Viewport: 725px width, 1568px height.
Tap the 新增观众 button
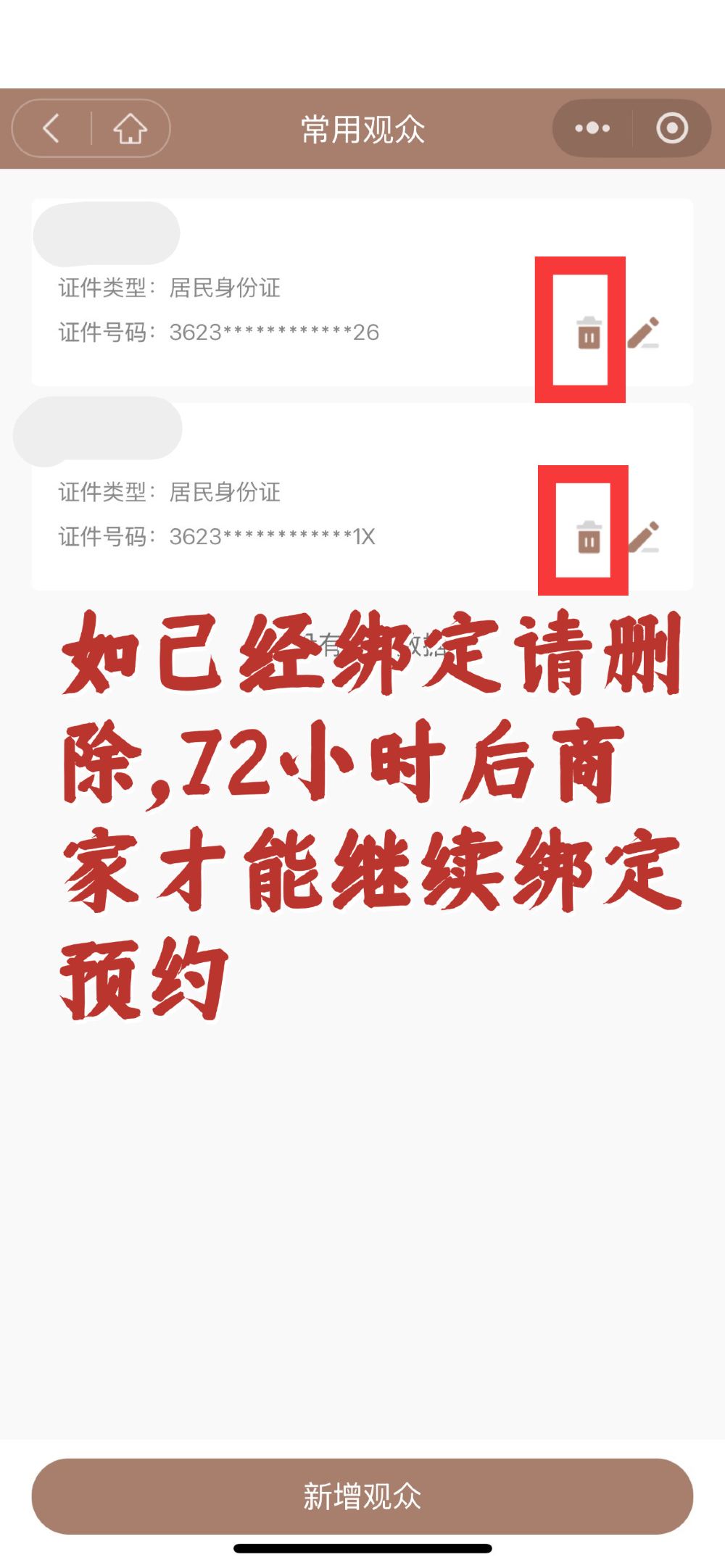coord(362,1496)
